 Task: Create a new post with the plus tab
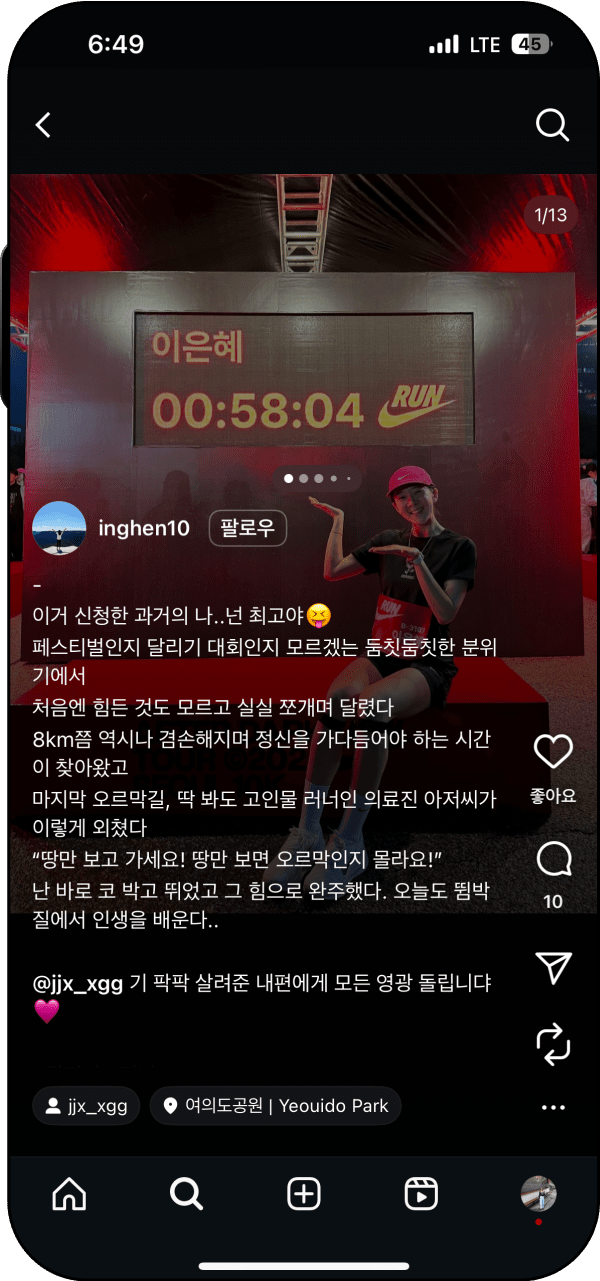click(x=303, y=1193)
